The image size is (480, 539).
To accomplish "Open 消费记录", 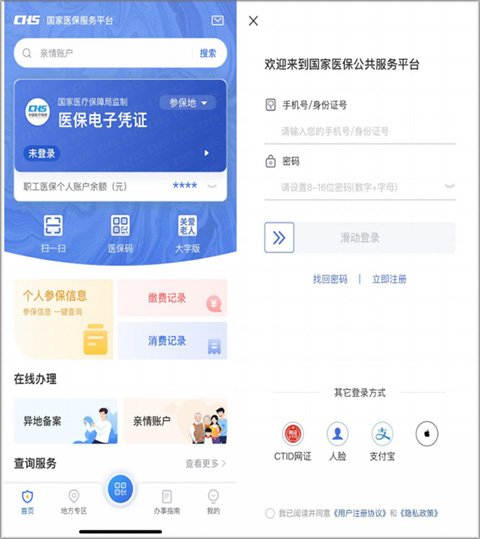I will point(173,341).
